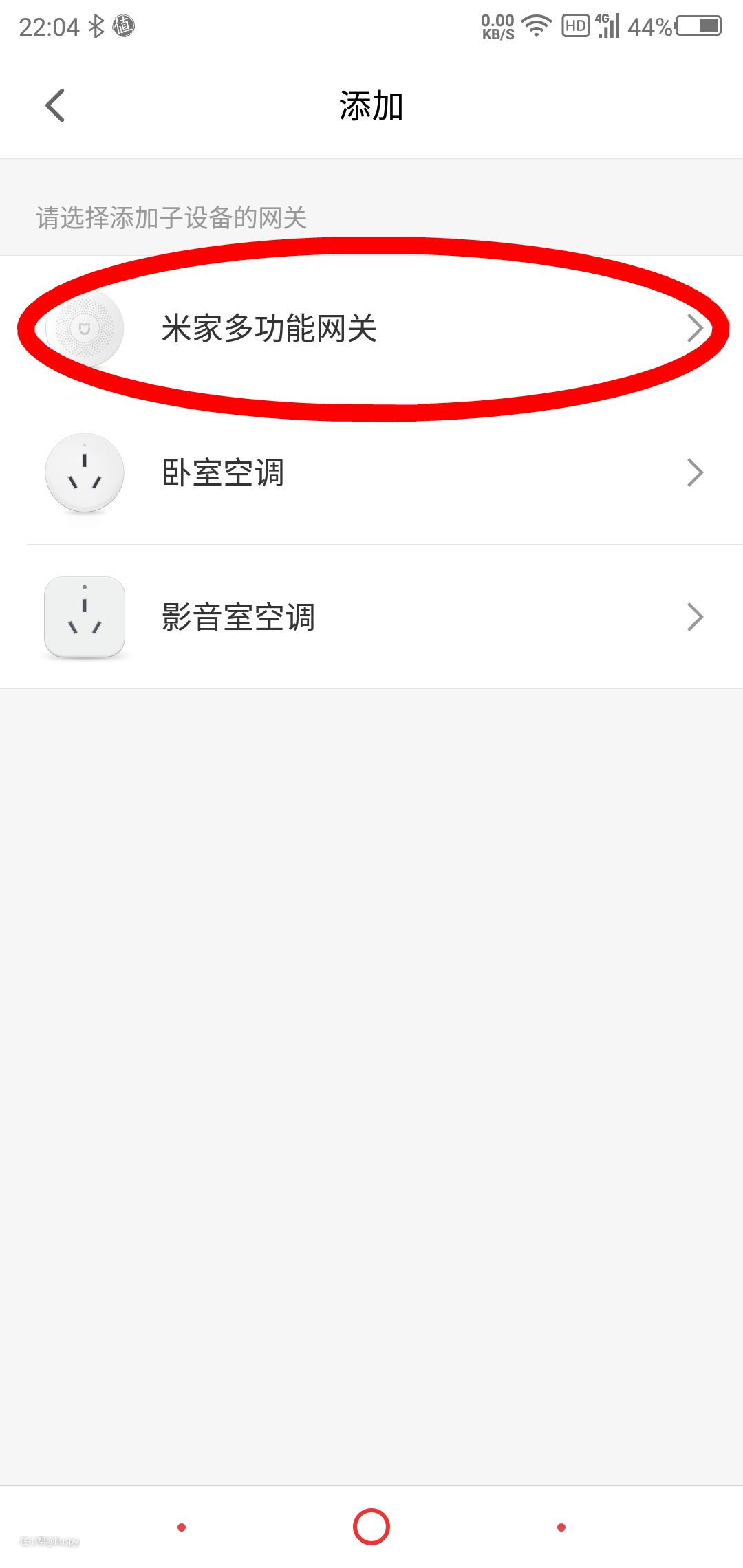Open the 影音室空调 row

coord(371,617)
